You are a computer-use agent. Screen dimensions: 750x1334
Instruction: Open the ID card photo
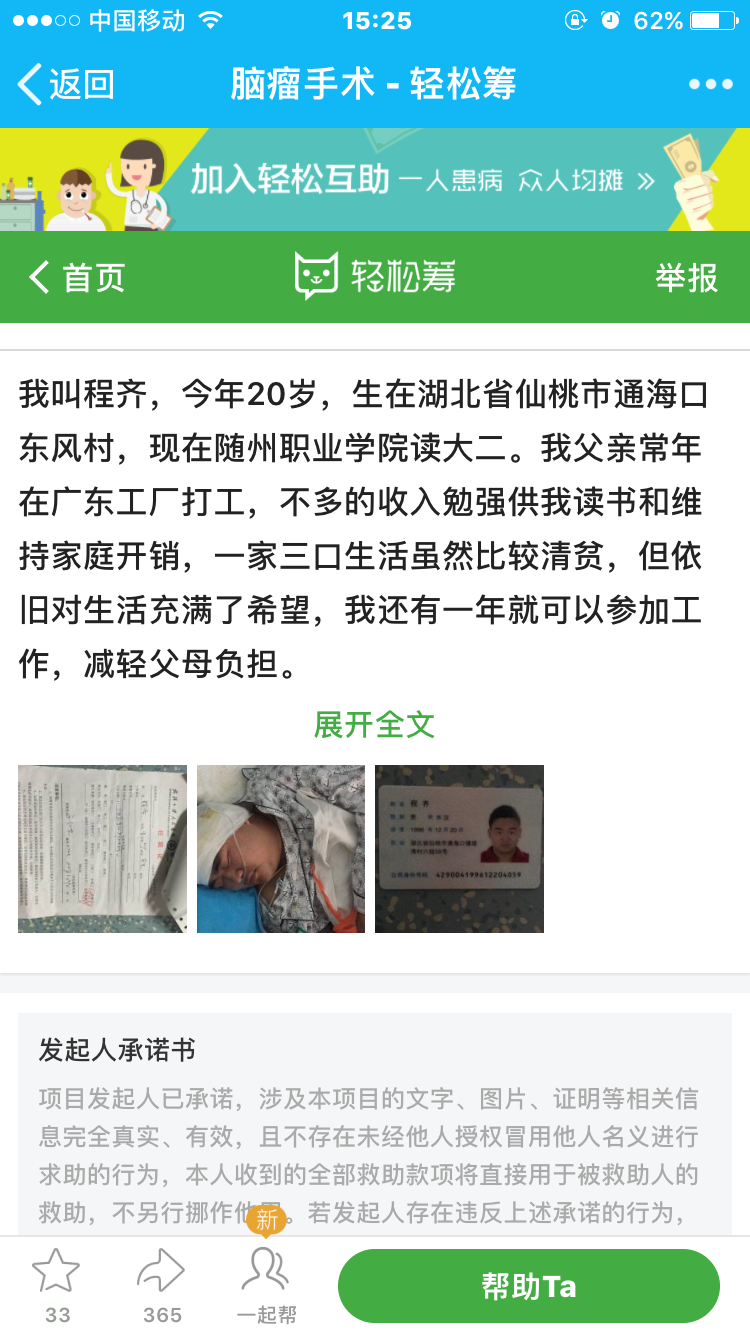click(459, 849)
